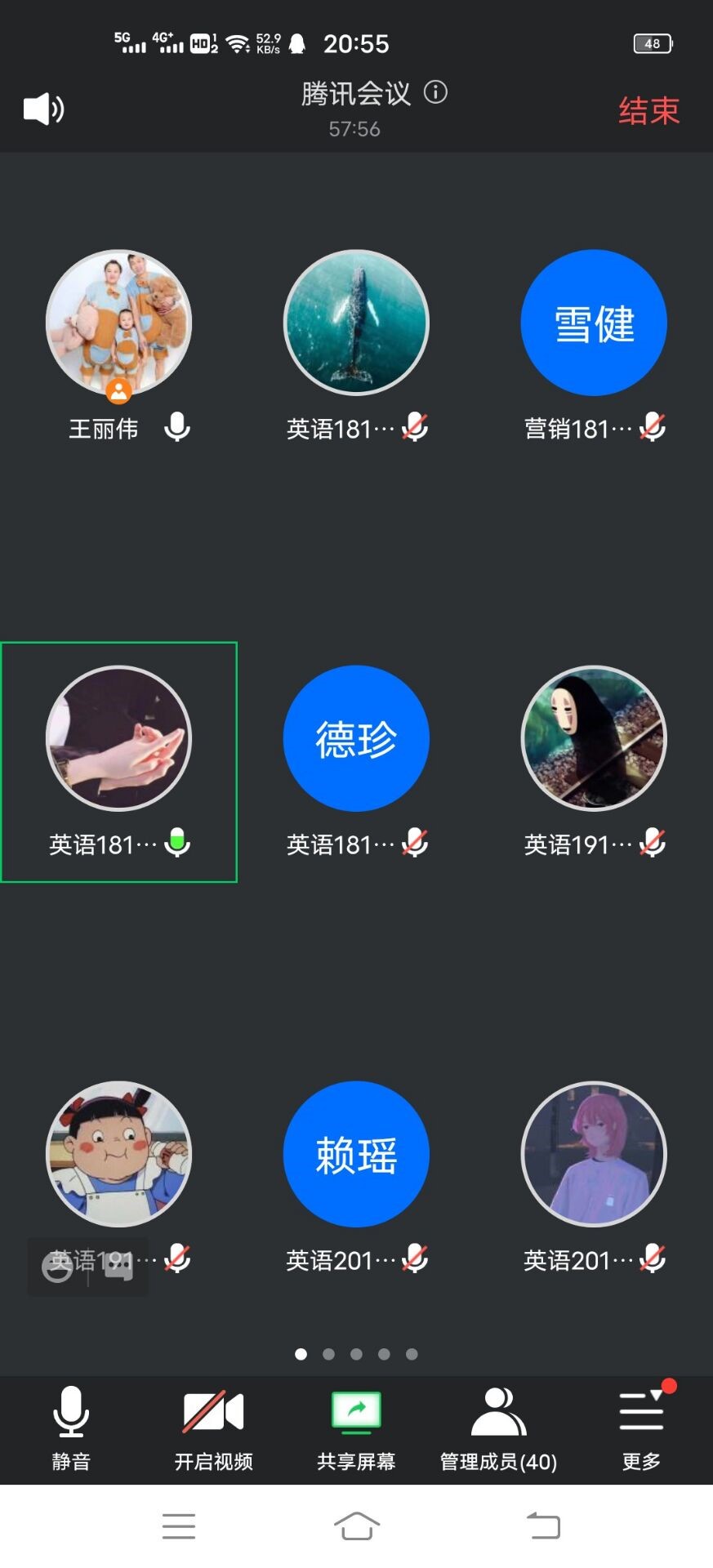Screen dimensions: 713x1568
Task: Select the 赖瑶 participant tile
Action: [x=356, y=1154]
